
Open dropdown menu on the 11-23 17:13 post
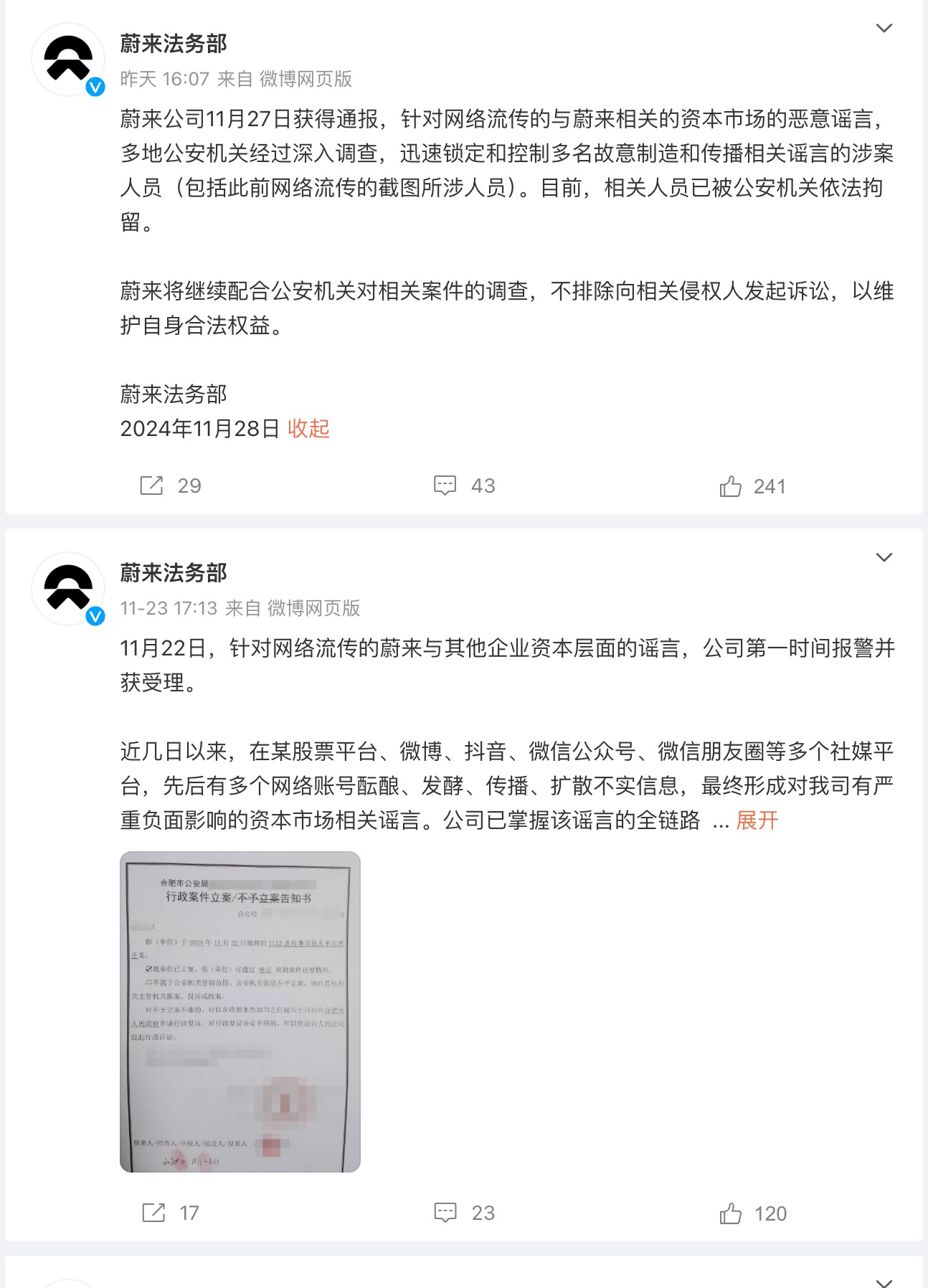coord(884,558)
